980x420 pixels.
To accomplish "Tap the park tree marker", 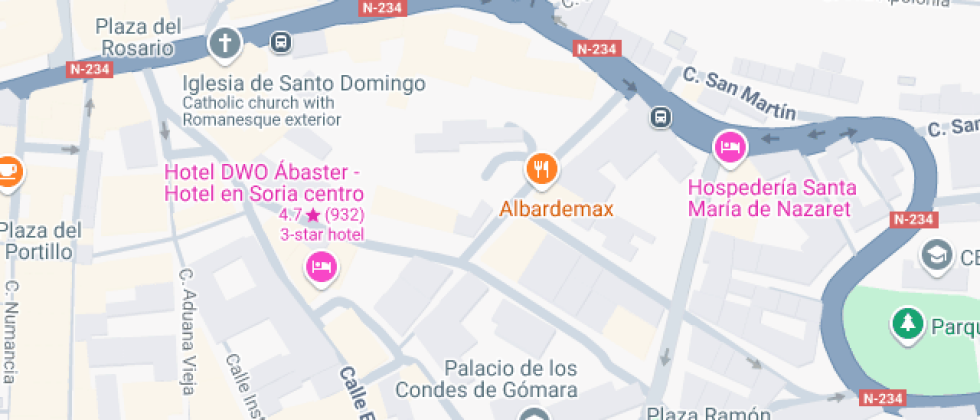I will 908,325.
